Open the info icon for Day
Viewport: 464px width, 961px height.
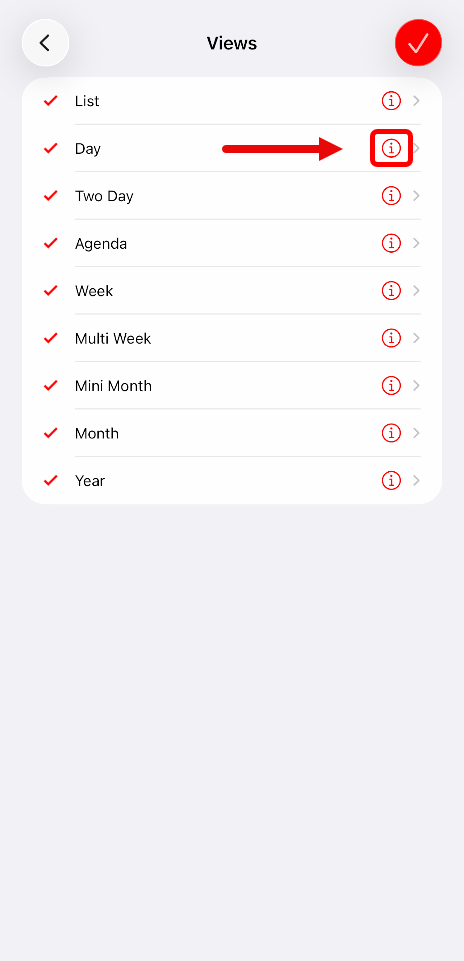click(391, 148)
